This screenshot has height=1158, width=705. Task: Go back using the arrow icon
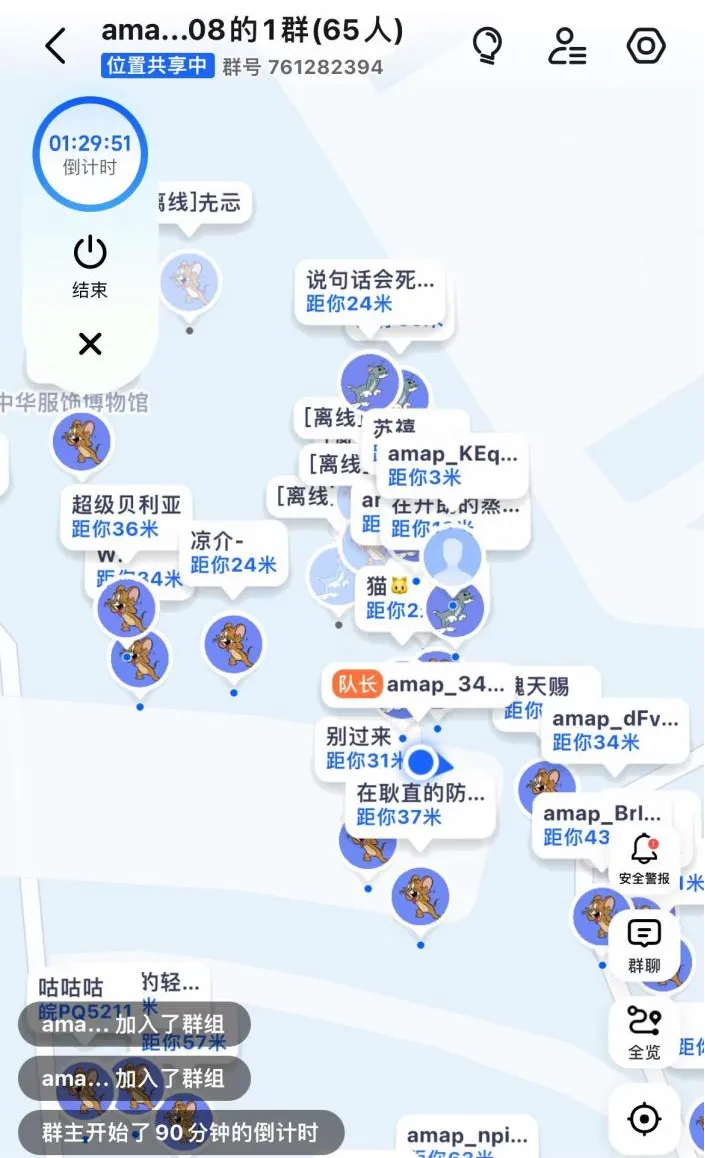coord(56,46)
